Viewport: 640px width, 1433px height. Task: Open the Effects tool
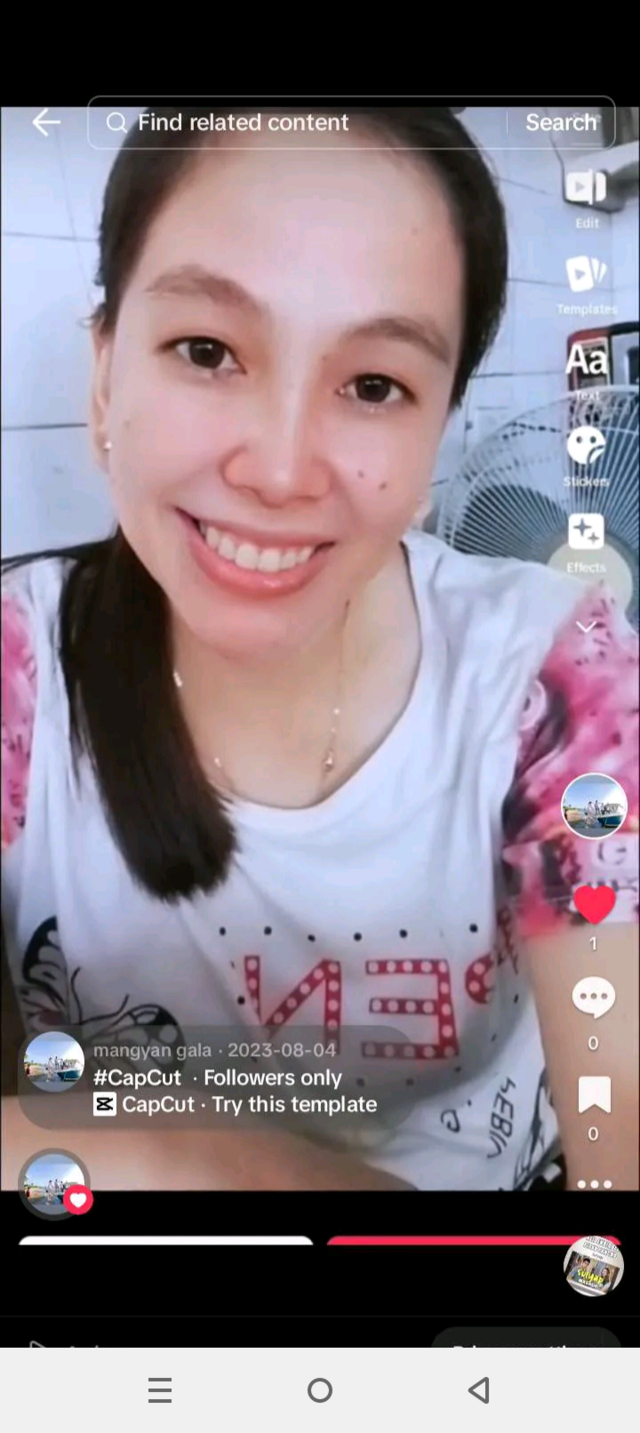point(586,535)
